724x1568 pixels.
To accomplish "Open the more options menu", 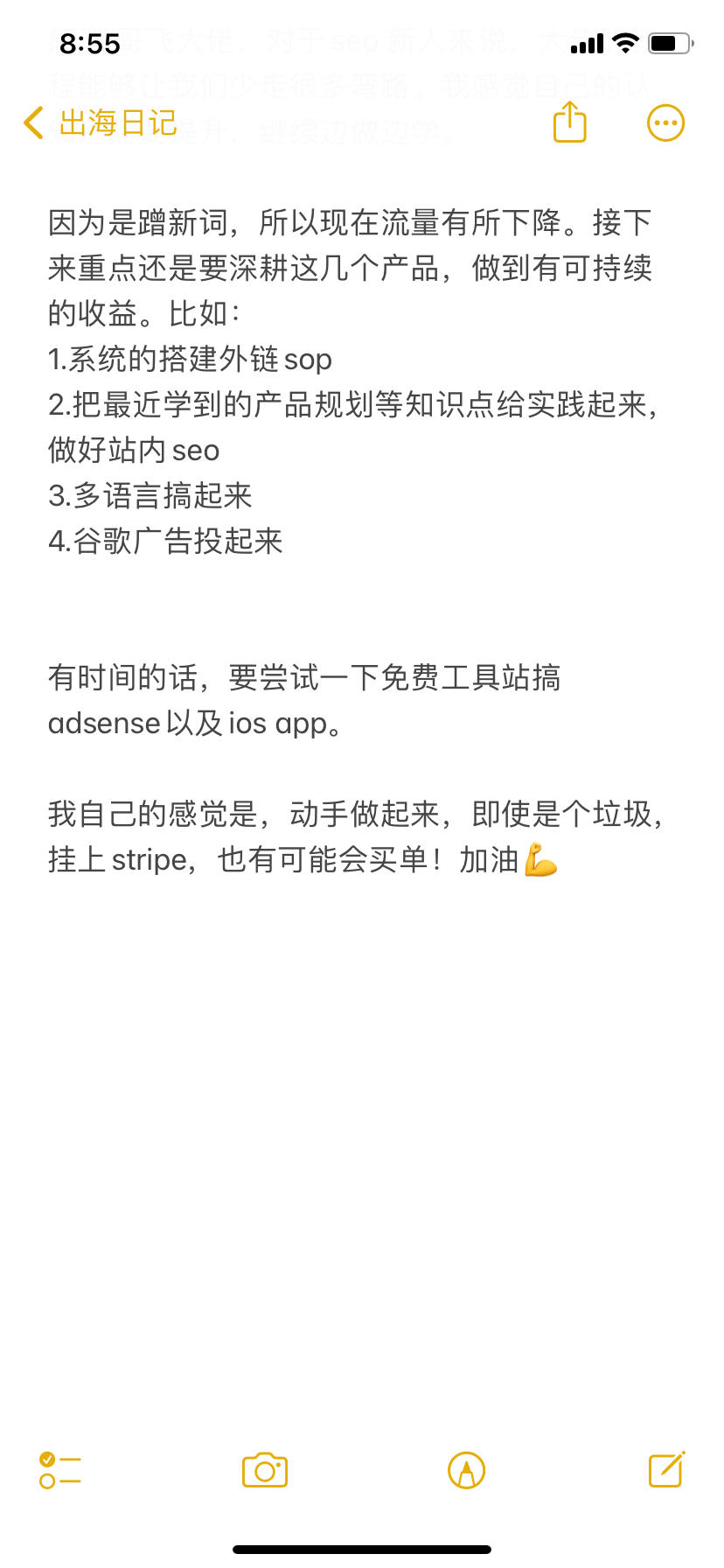I will tap(665, 123).
